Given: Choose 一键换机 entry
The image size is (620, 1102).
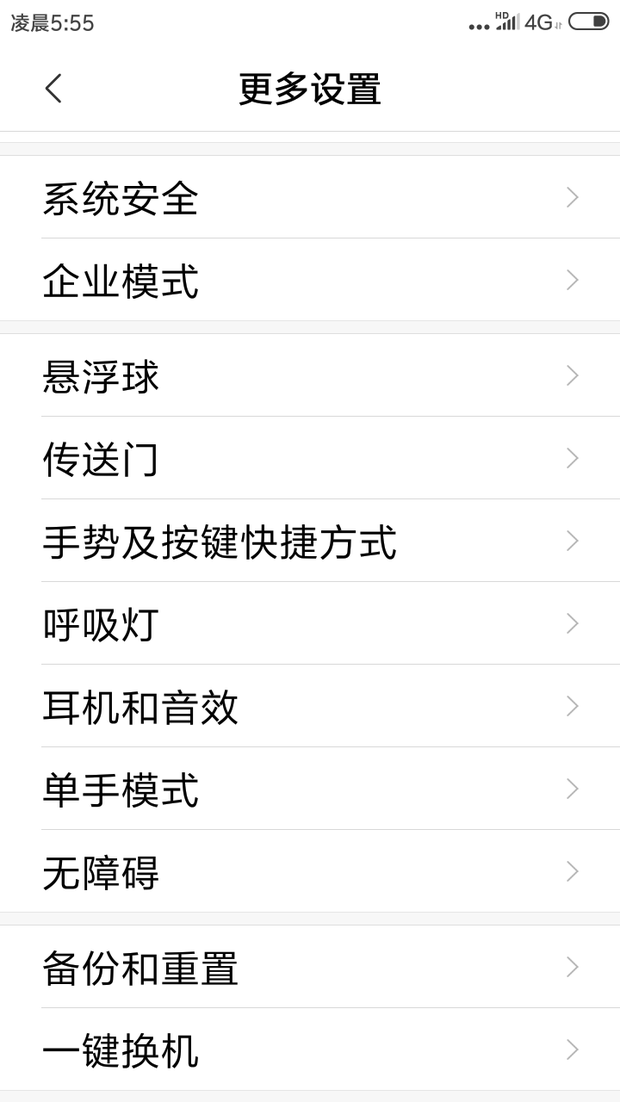Looking at the screenshot, I should [310, 1049].
